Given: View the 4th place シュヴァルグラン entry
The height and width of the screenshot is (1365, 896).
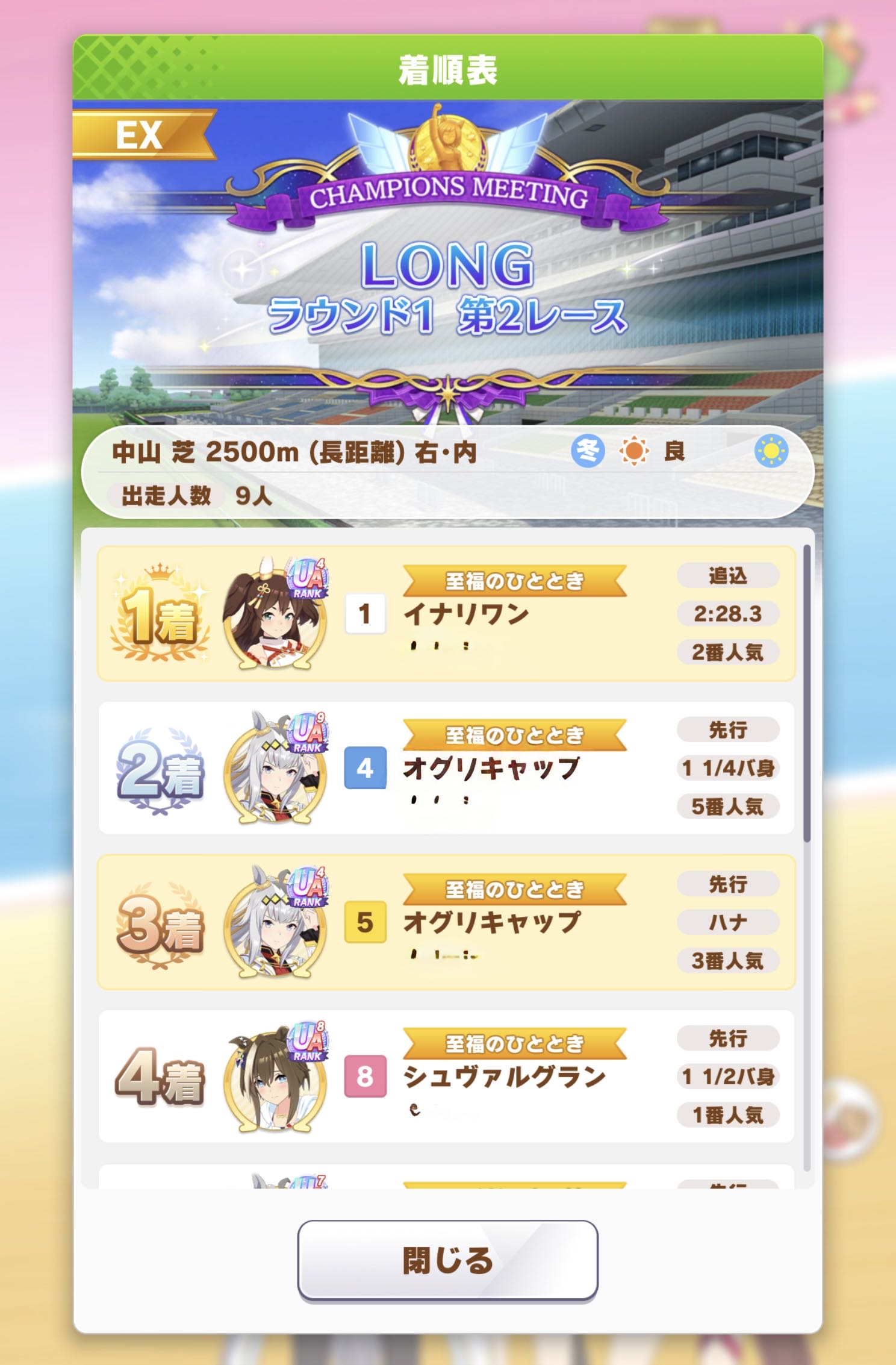Looking at the screenshot, I should [446, 1076].
